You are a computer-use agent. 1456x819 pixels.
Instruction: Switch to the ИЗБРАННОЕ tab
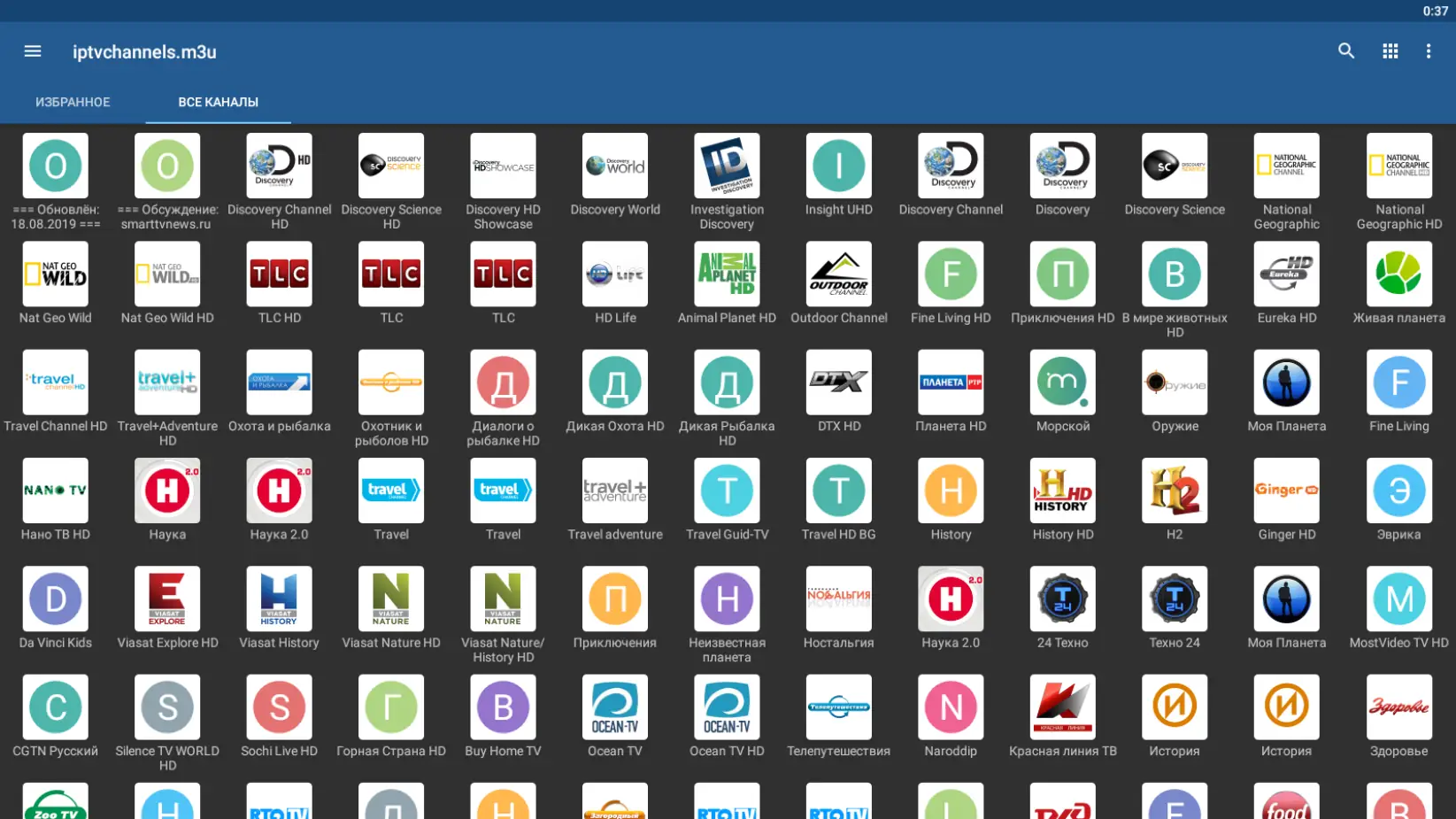[x=73, y=102]
